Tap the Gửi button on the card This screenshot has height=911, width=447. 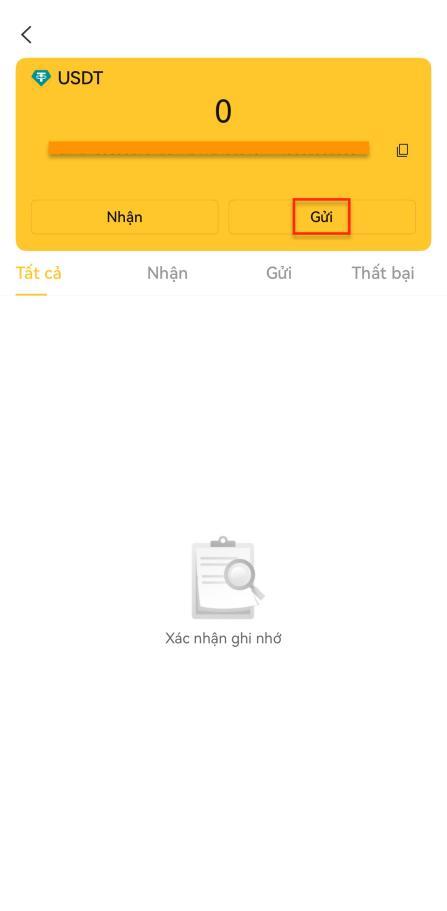pos(321,217)
